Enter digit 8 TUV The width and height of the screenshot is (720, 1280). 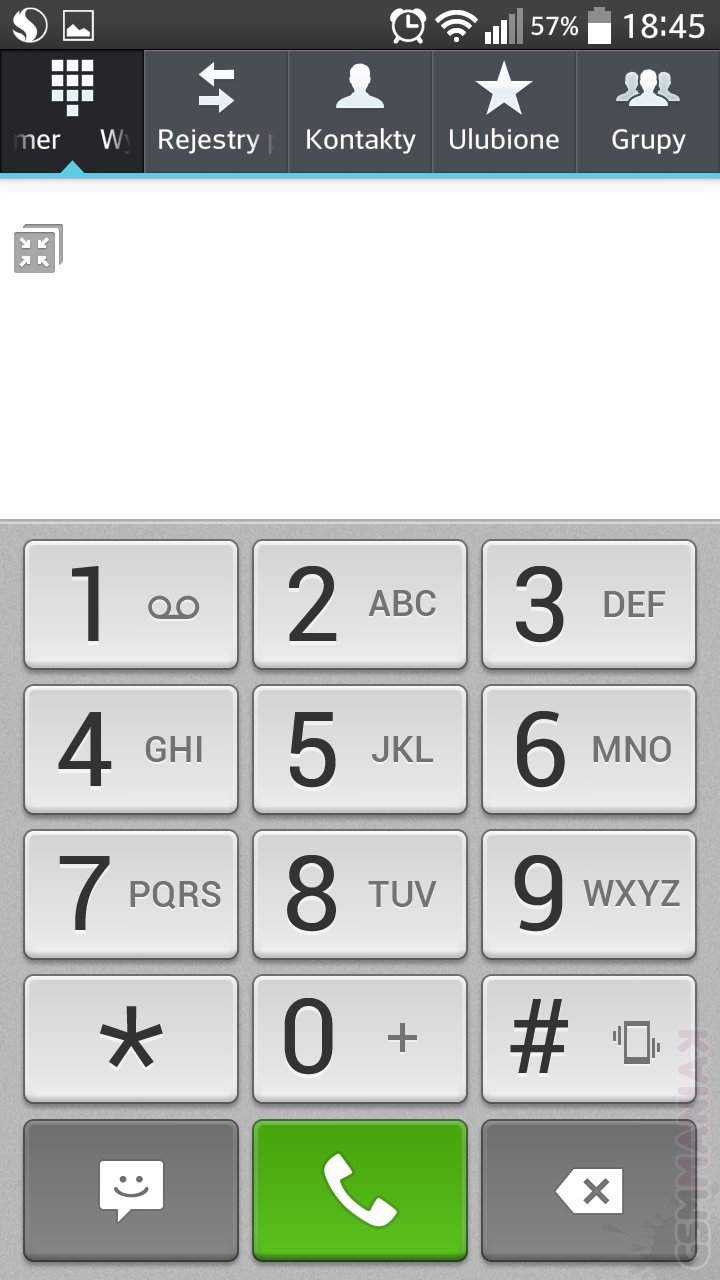[x=360, y=894]
